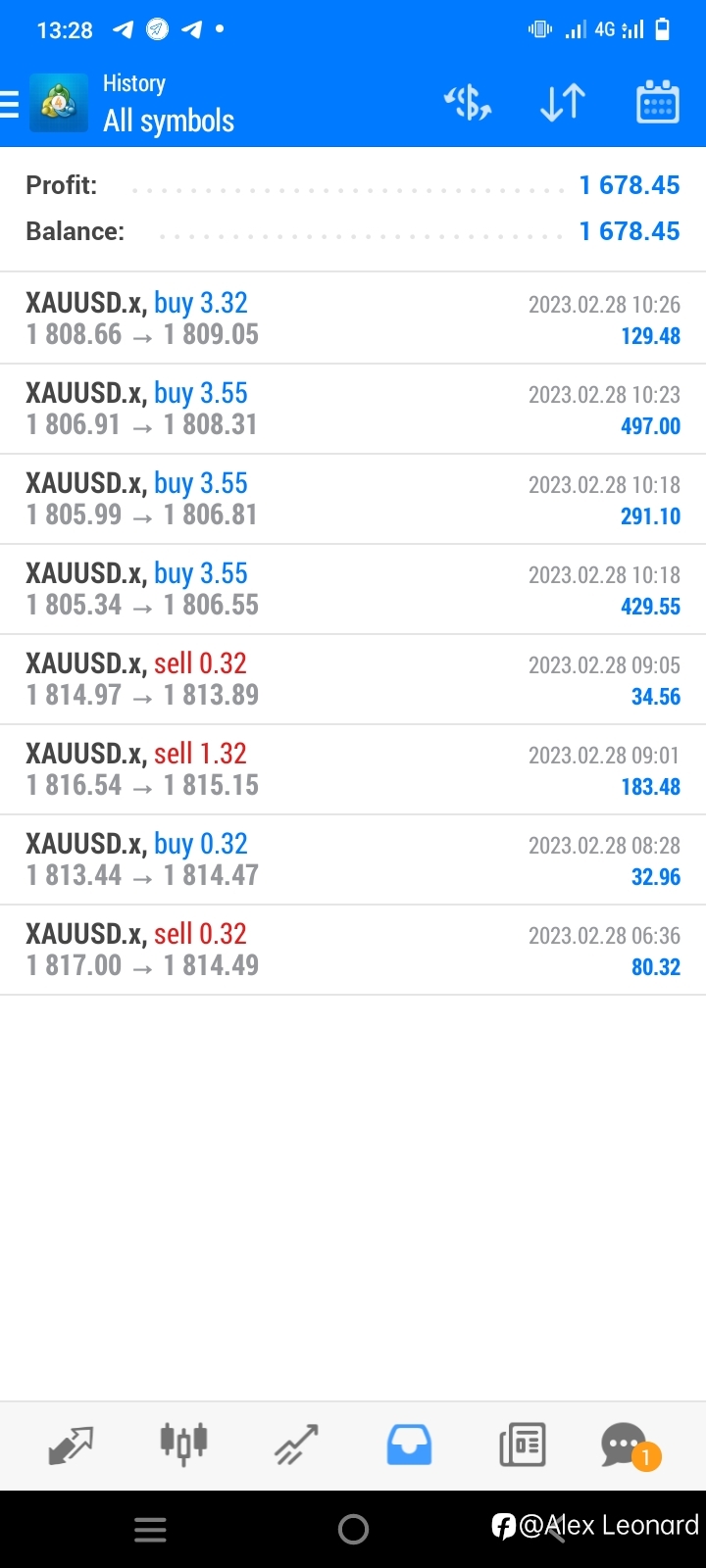
Task: Open the calendar date range picker
Action: 658,102
